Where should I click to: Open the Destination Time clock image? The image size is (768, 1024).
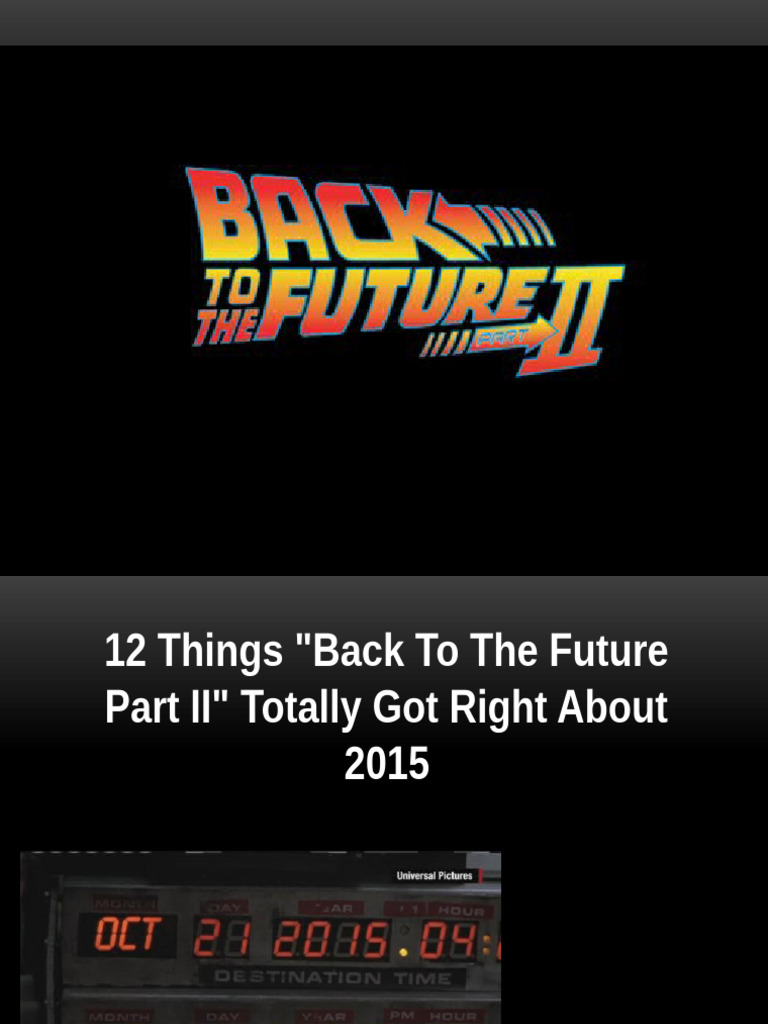(261, 937)
